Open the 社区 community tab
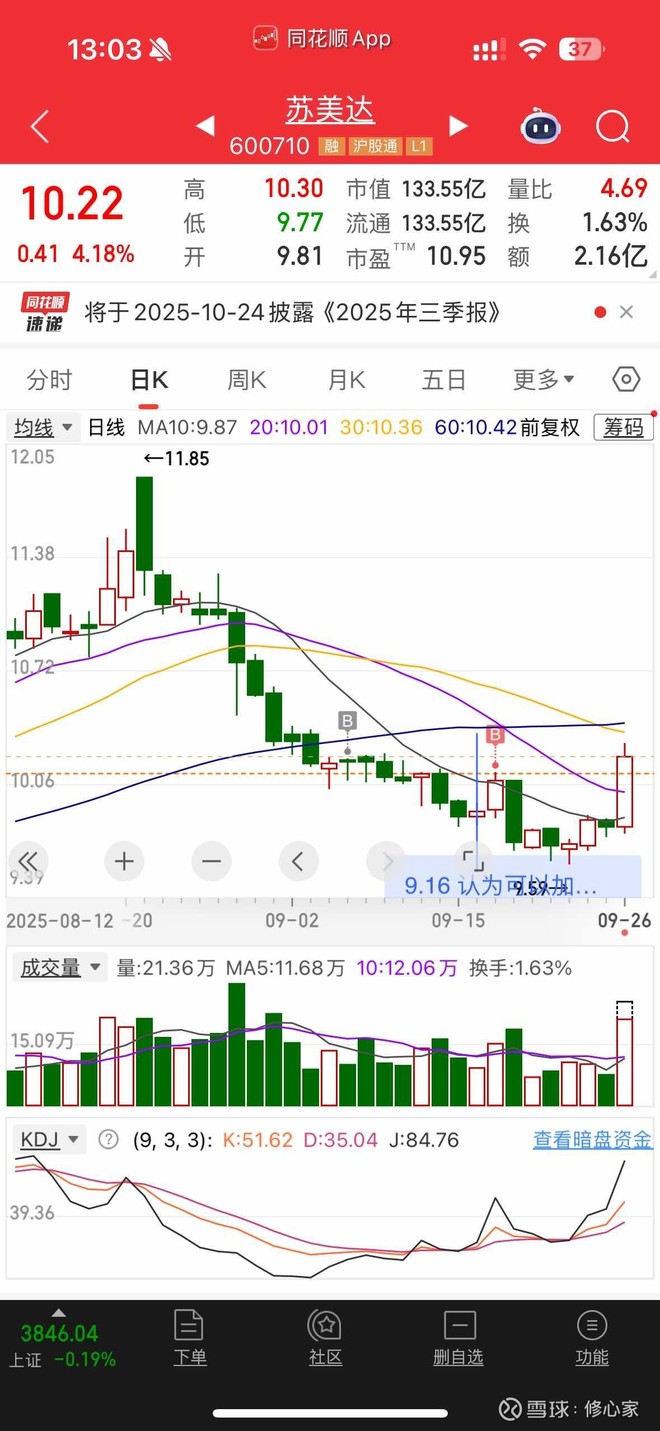This screenshot has width=660, height=1431. pyautogui.click(x=325, y=1337)
